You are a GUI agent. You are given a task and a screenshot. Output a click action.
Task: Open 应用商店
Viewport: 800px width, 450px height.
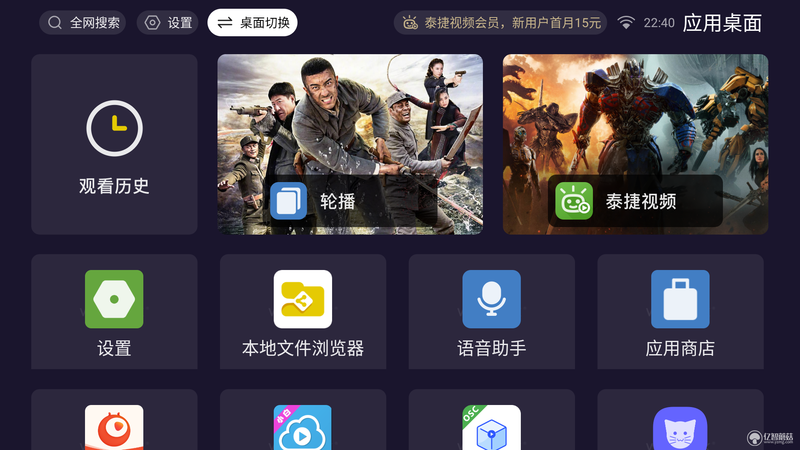pos(680,311)
